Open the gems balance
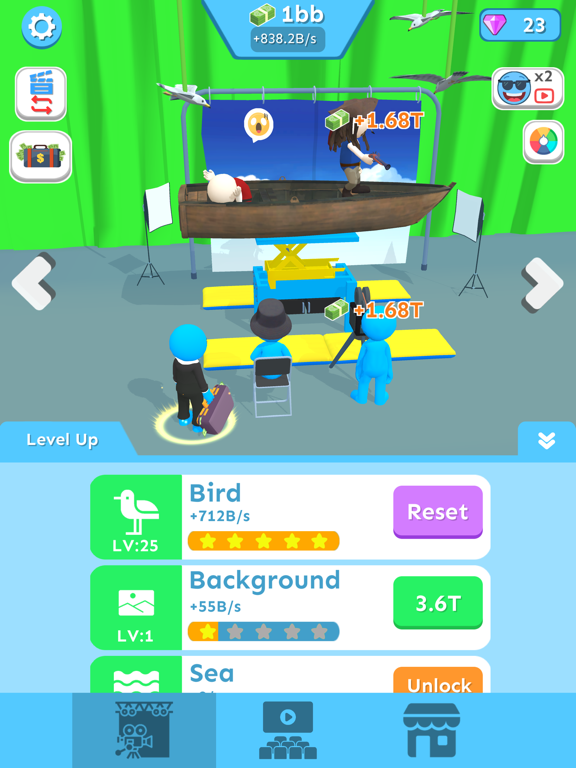This screenshot has width=576, height=768. (520, 25)
